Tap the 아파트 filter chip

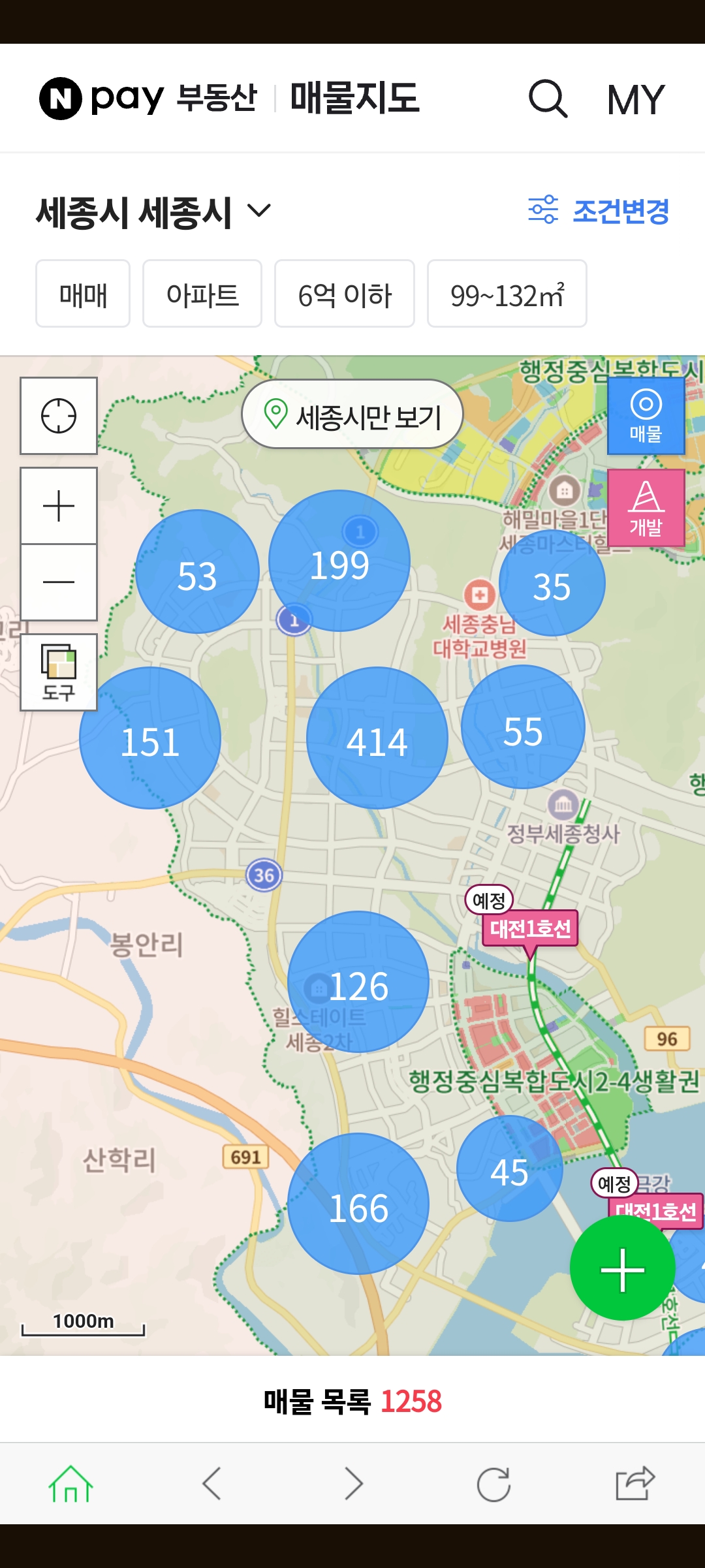[202, 294]
